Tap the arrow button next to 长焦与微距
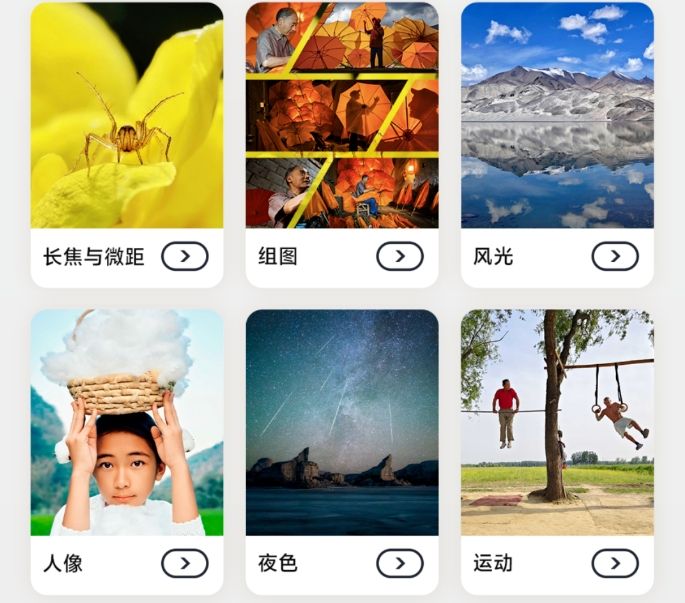The image size is (685, 603). (x=185, y=257)
